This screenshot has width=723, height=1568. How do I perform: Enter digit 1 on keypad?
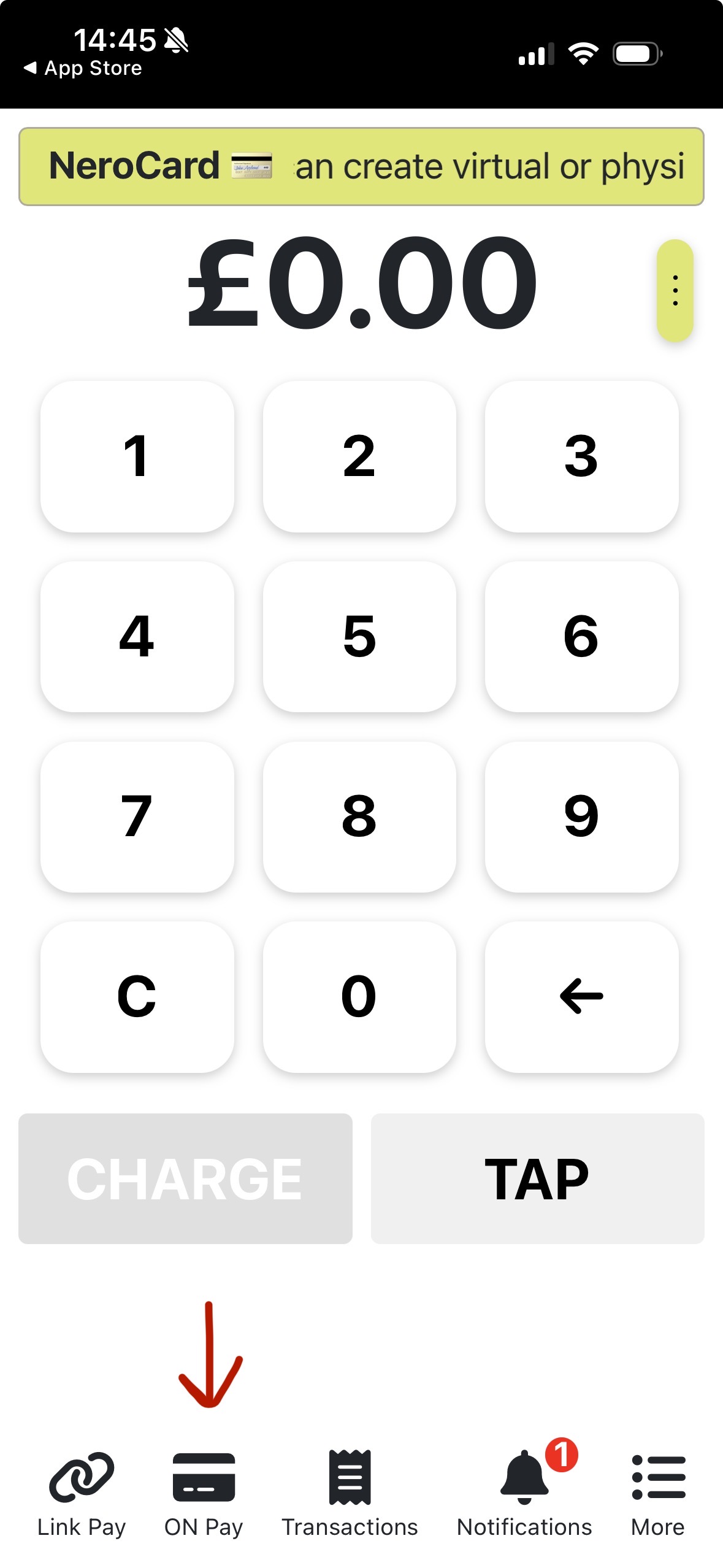(x=137, y=456)
